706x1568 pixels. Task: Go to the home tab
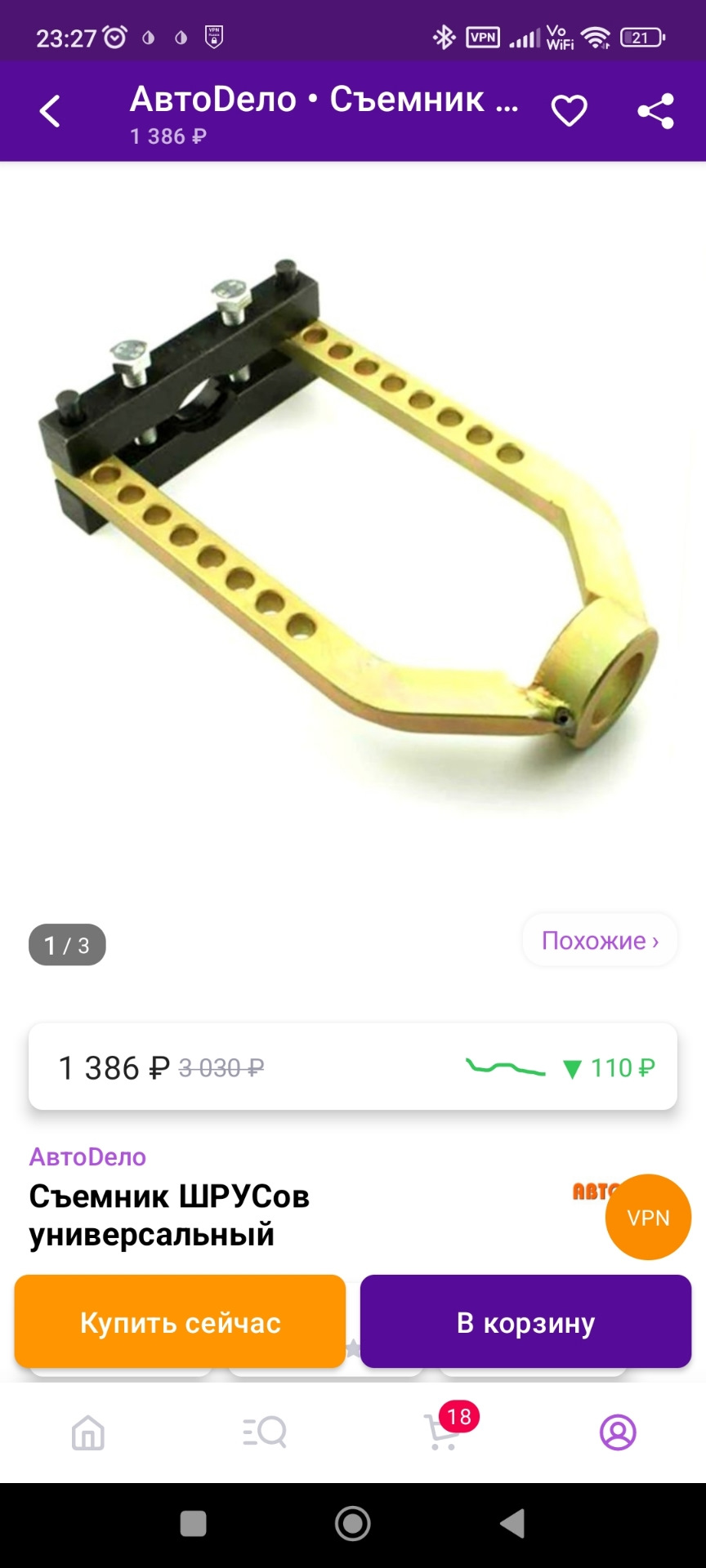tap(88, 1432)
